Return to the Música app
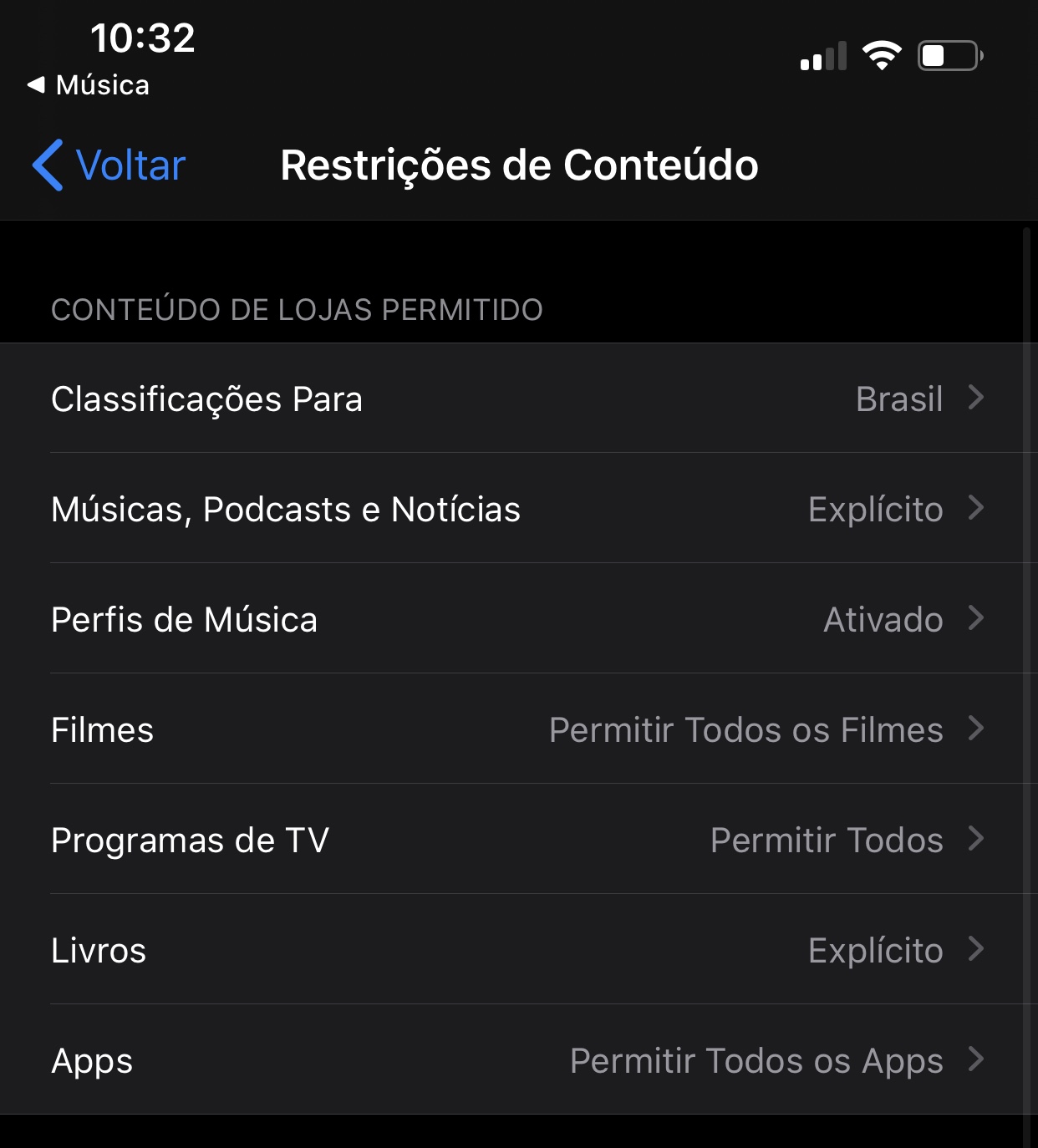 [89, 85]
